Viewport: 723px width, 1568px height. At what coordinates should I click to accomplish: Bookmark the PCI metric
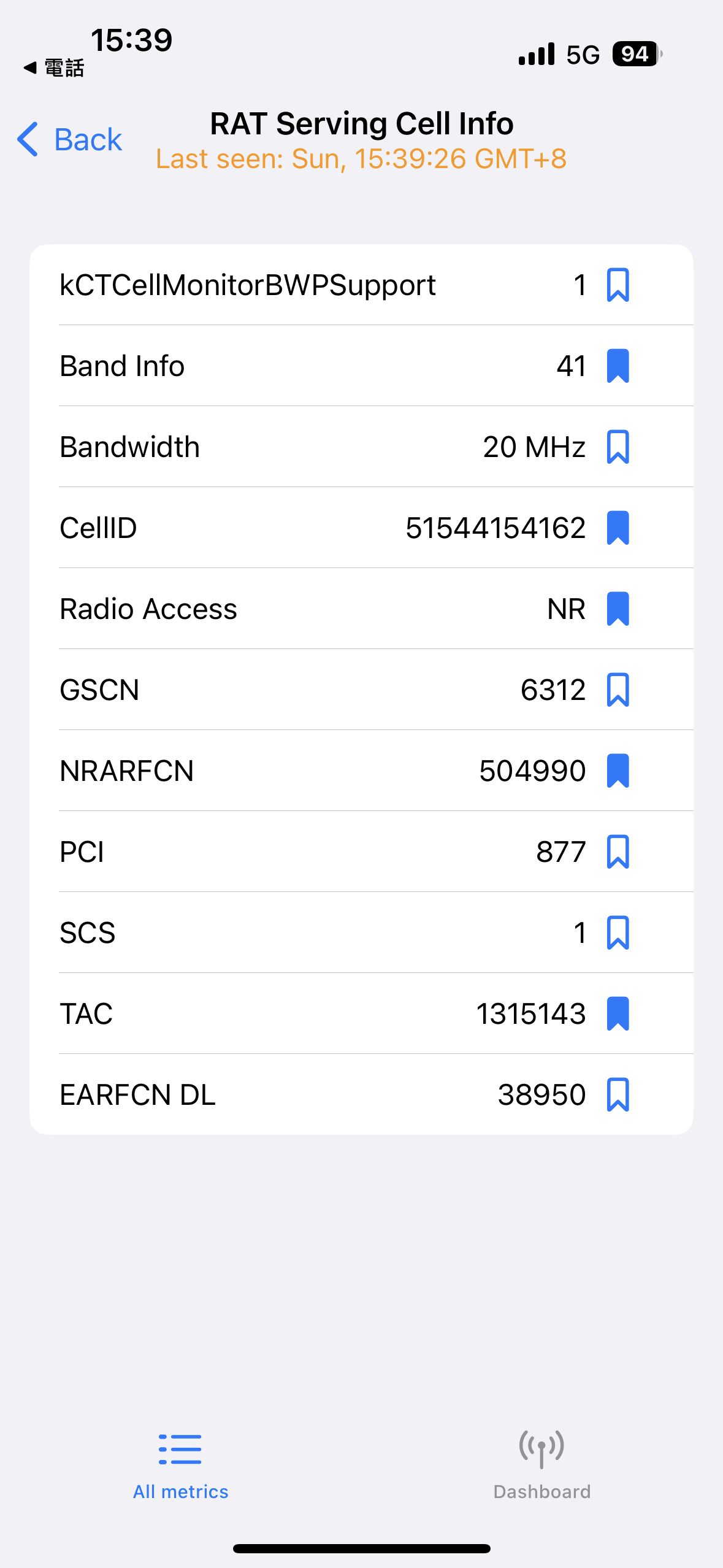[618, 852]
